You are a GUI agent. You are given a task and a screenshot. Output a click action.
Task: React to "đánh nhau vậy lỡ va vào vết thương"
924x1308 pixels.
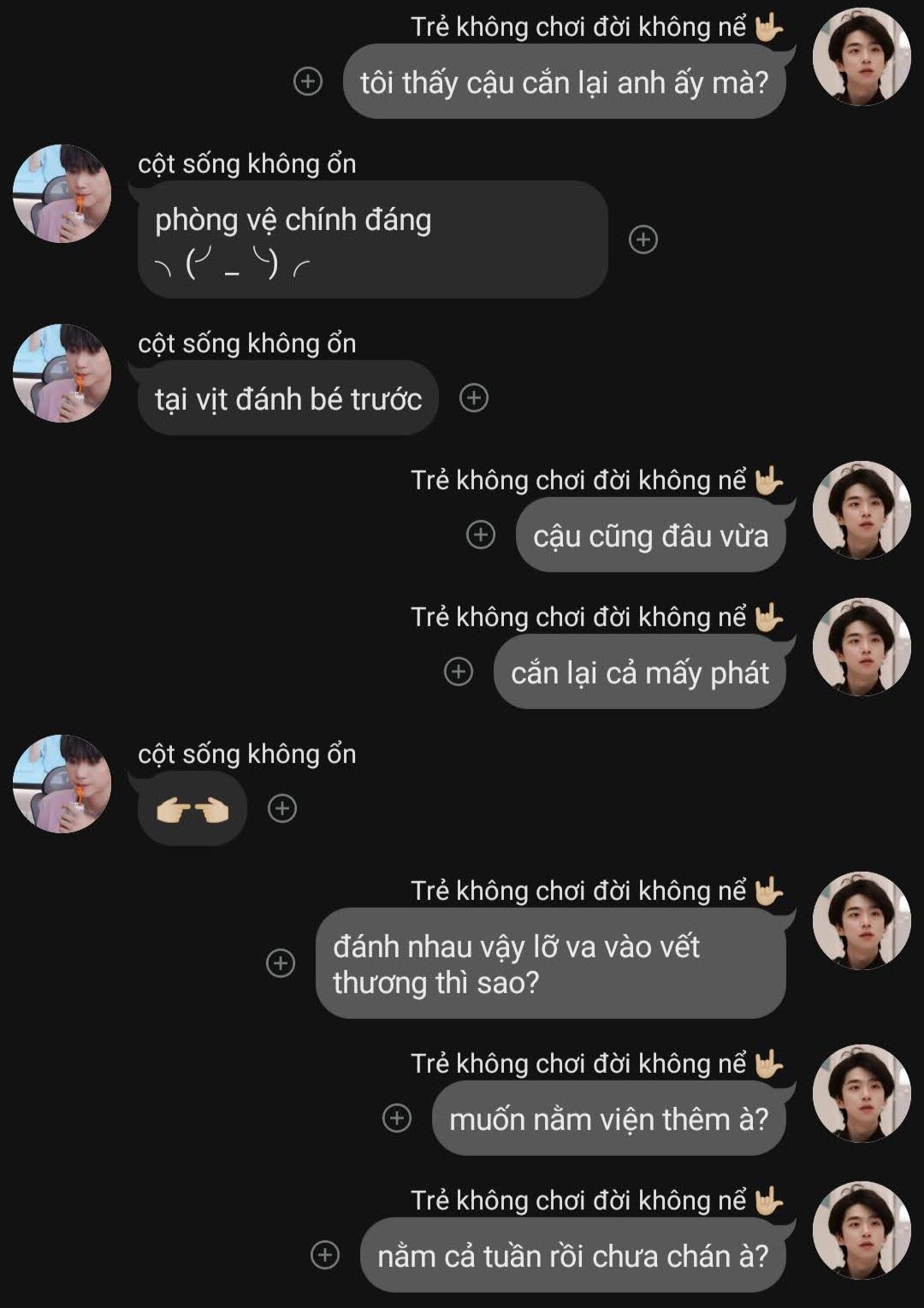point(281,962)
